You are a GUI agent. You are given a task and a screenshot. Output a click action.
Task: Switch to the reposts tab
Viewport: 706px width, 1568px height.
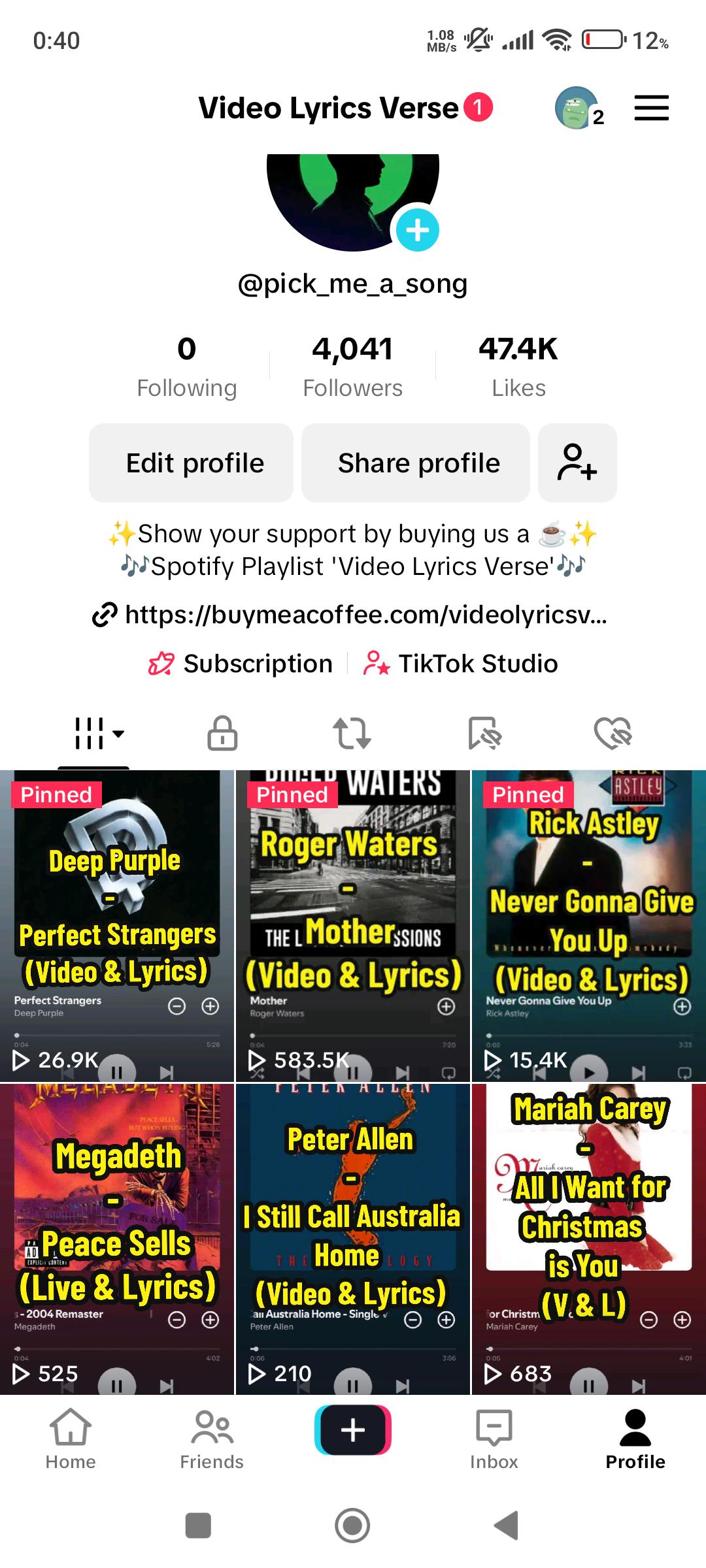click(352, 733)
